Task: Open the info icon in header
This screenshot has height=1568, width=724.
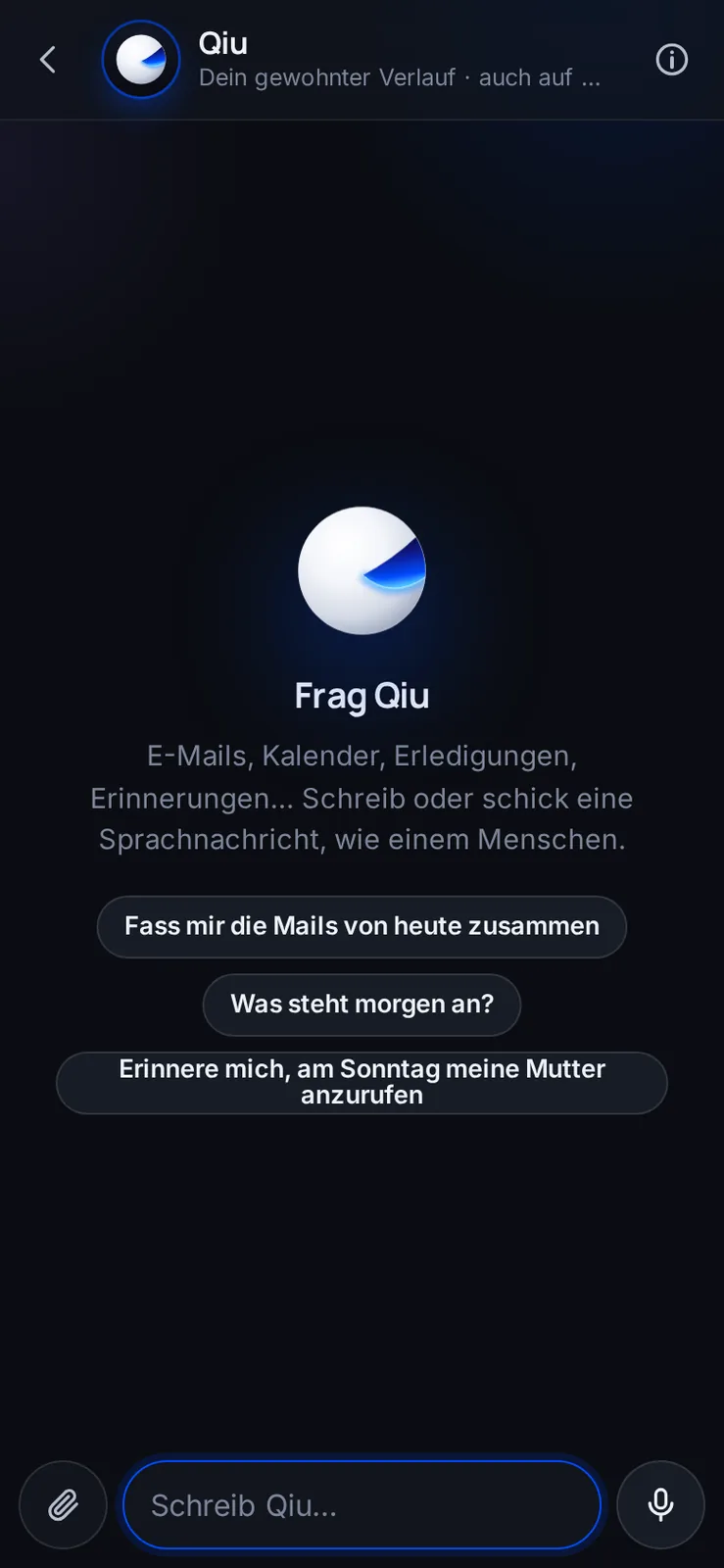Action: [671, 60]
